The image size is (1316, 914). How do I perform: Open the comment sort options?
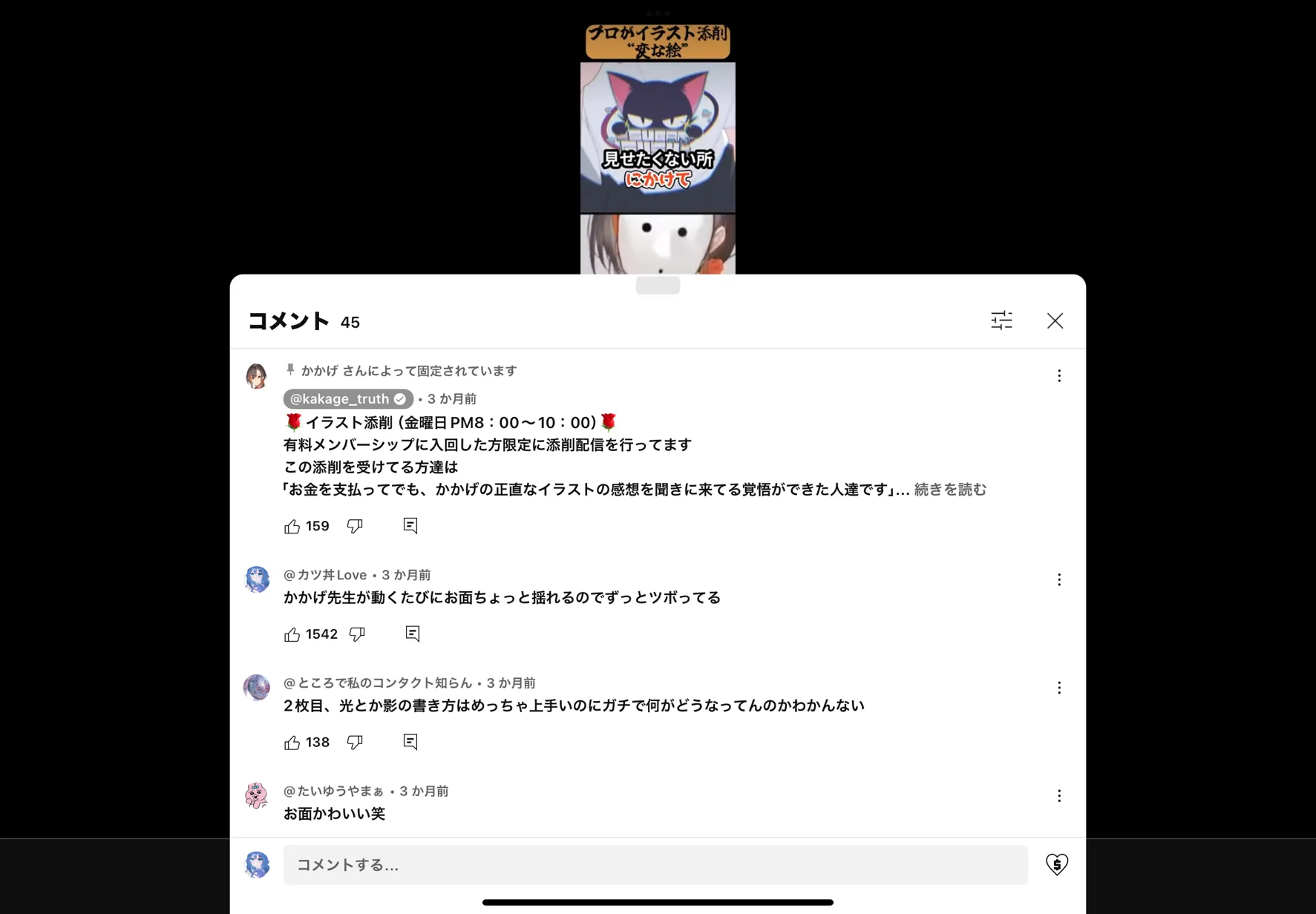[x=1001, y=320]
